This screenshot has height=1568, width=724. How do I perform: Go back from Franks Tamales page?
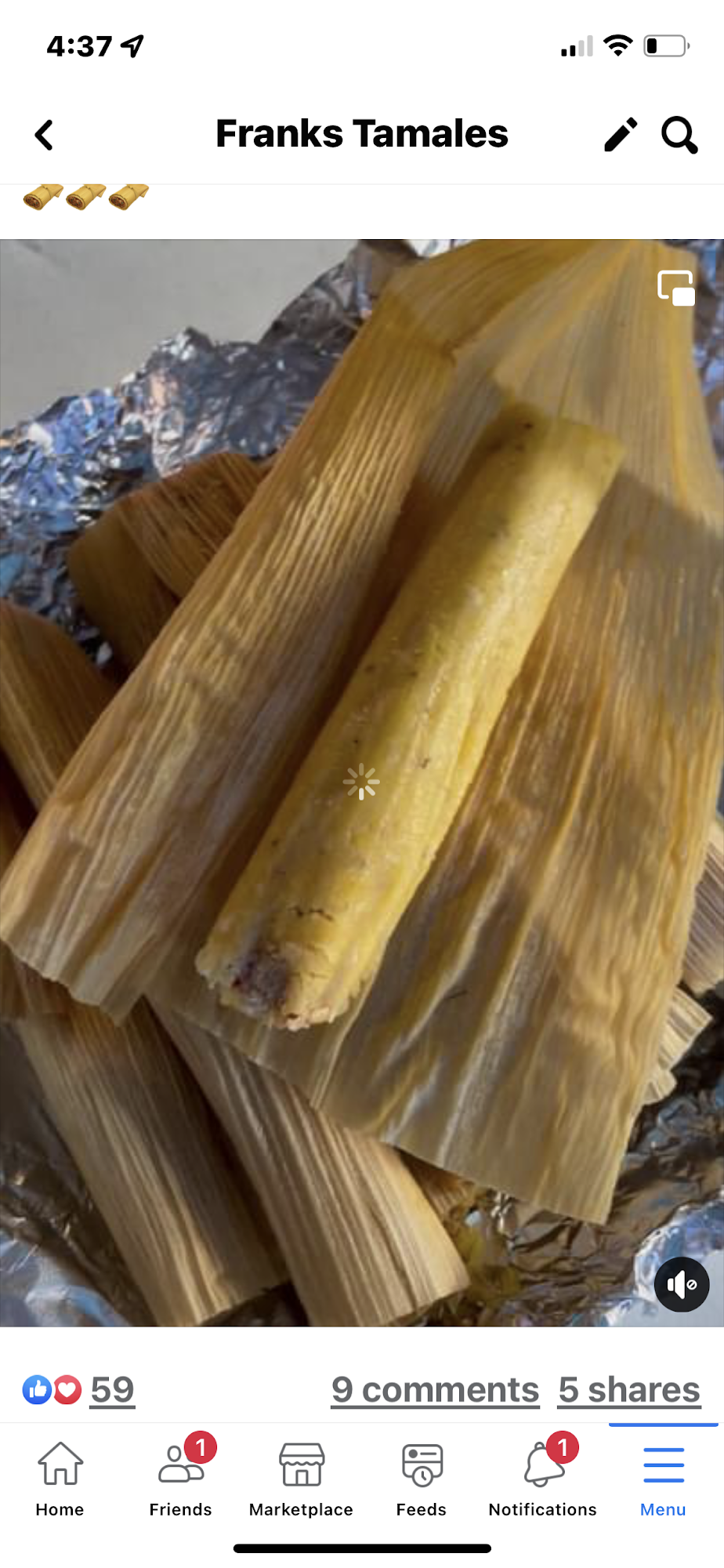45,135
